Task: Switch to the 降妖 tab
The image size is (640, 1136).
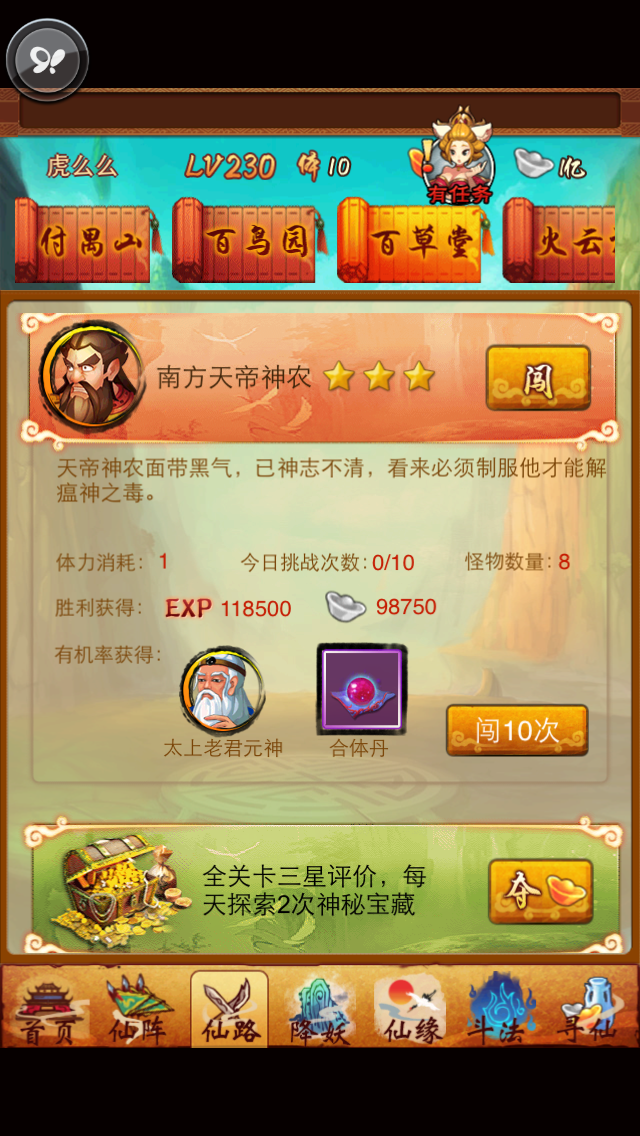Action: coord(320,1010)
